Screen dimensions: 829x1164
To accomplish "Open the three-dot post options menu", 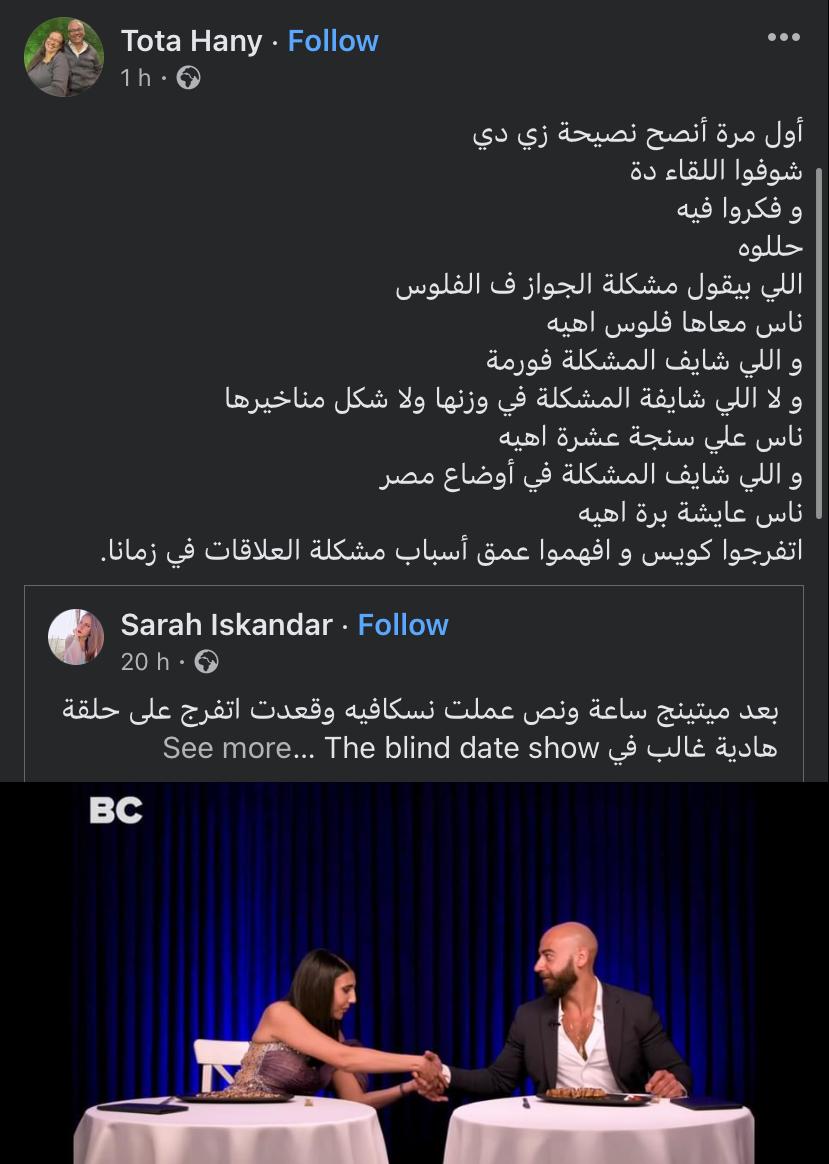I will click(x=783, y=38).
